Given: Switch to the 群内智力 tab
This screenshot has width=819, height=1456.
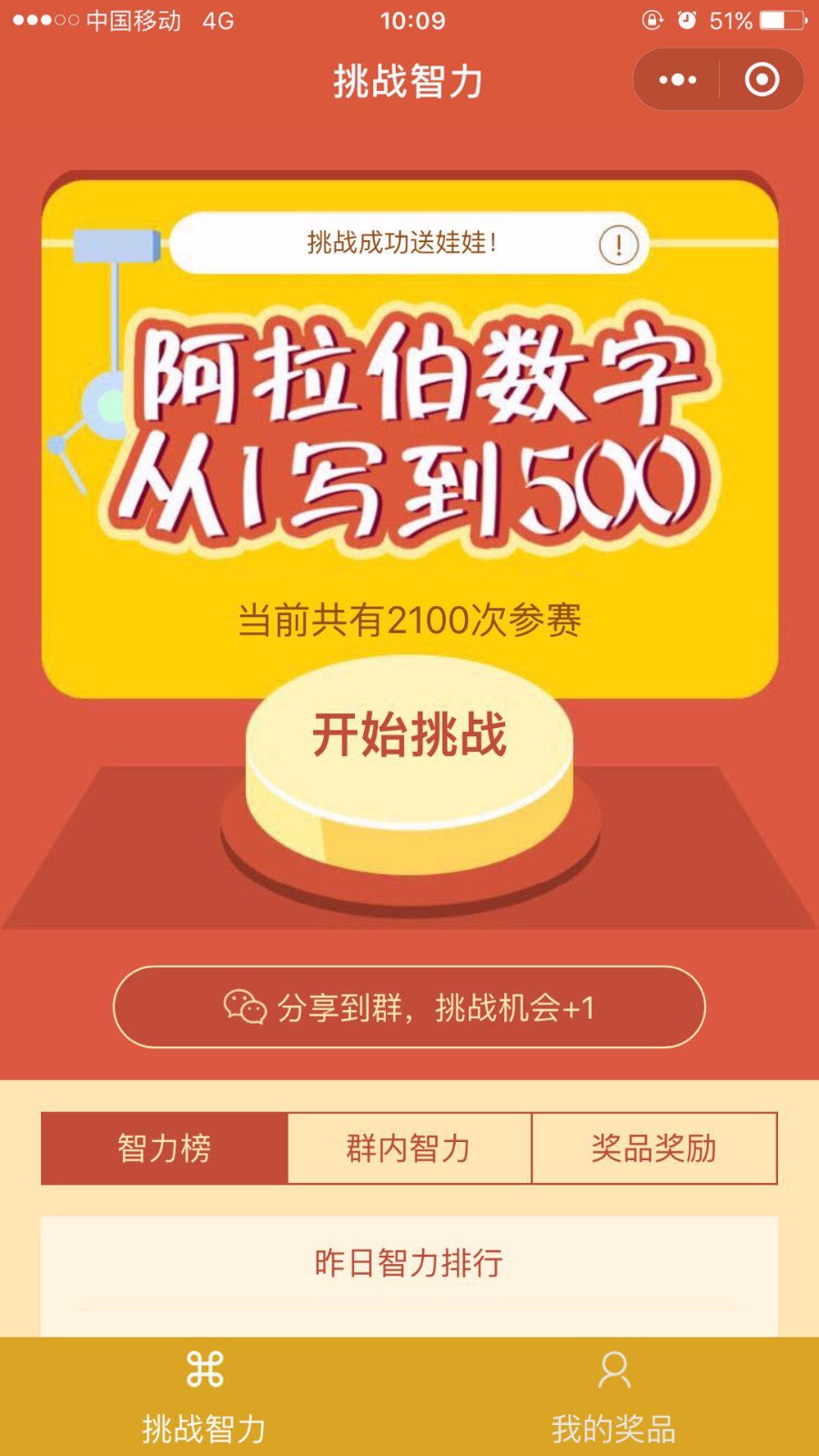Looking at the screenshot, I should pos(409,1148).
